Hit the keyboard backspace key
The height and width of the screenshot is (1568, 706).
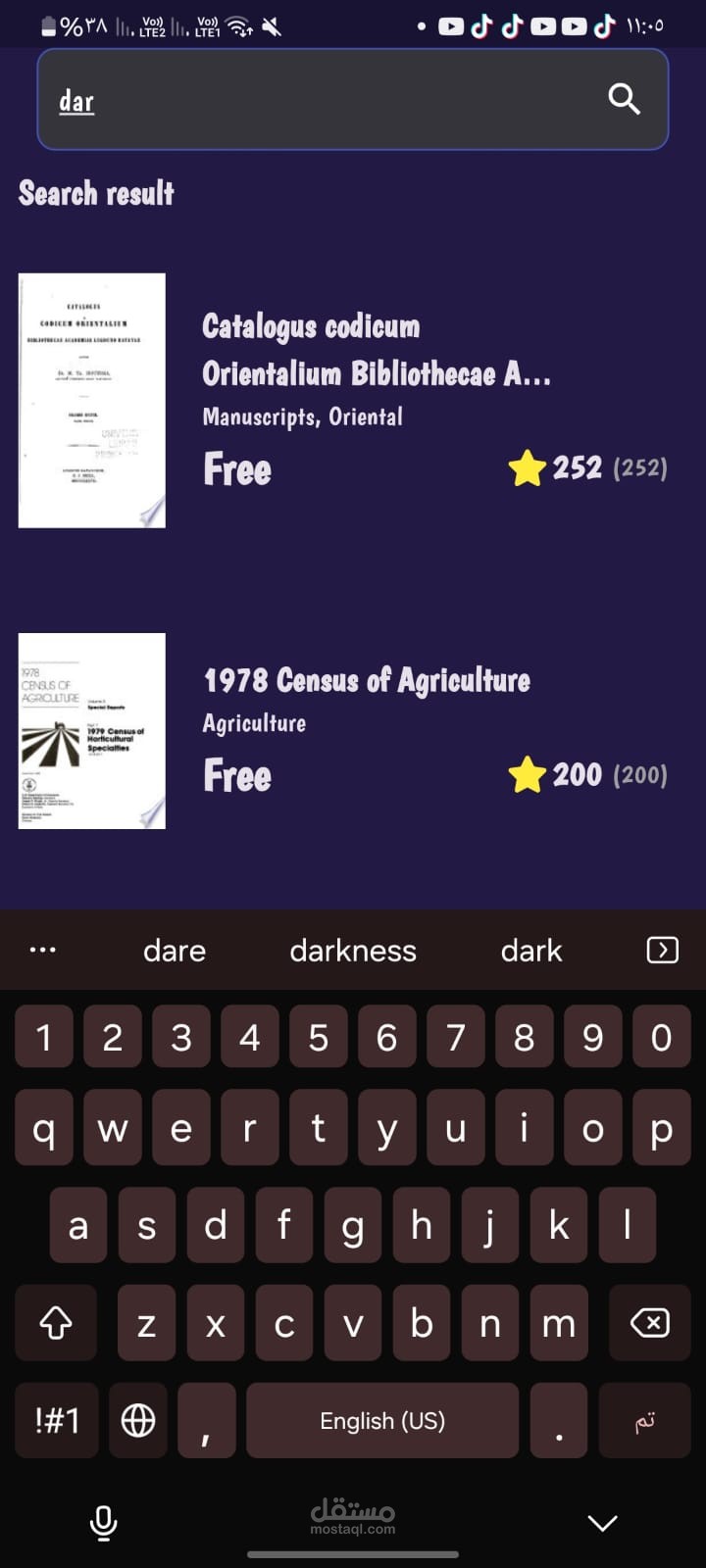click(649, 1323)
